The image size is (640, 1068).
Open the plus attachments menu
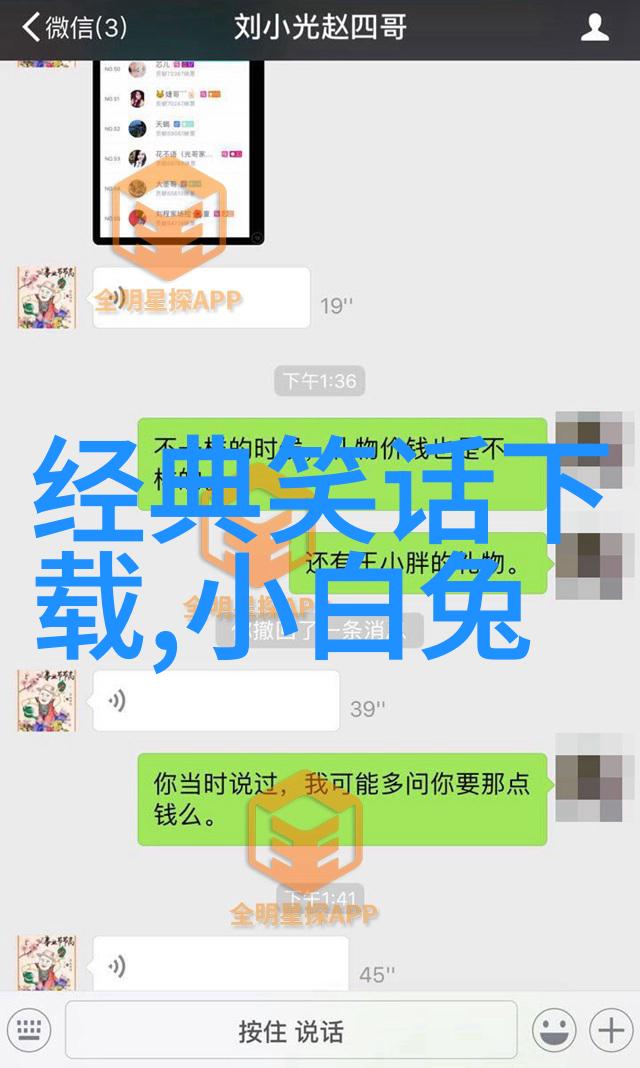[x=609, y=1029]
